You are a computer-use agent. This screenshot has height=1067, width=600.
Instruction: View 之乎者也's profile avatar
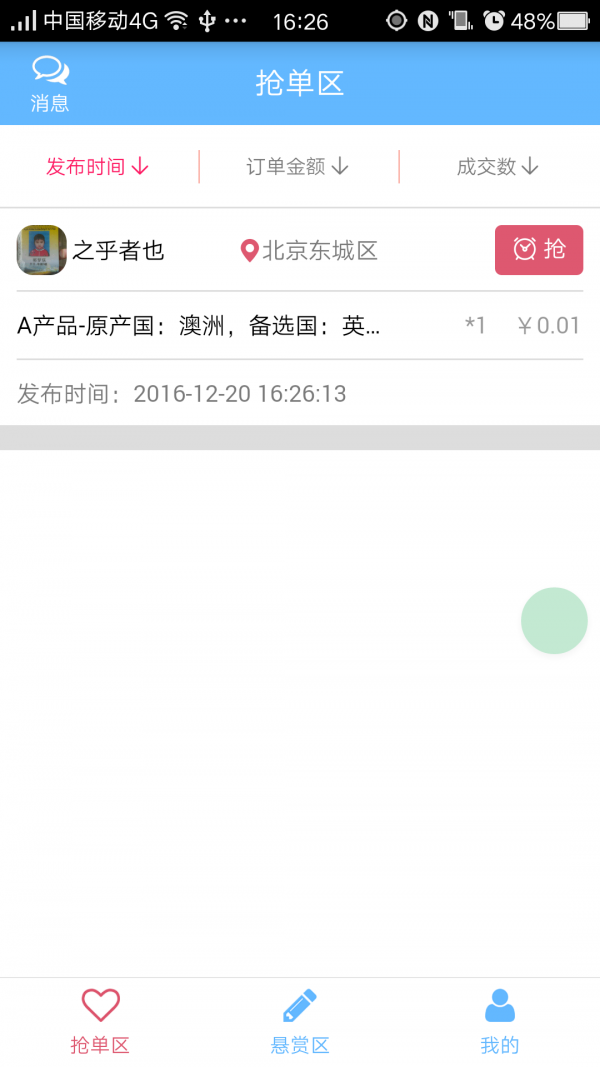click(x=41, y=250)
